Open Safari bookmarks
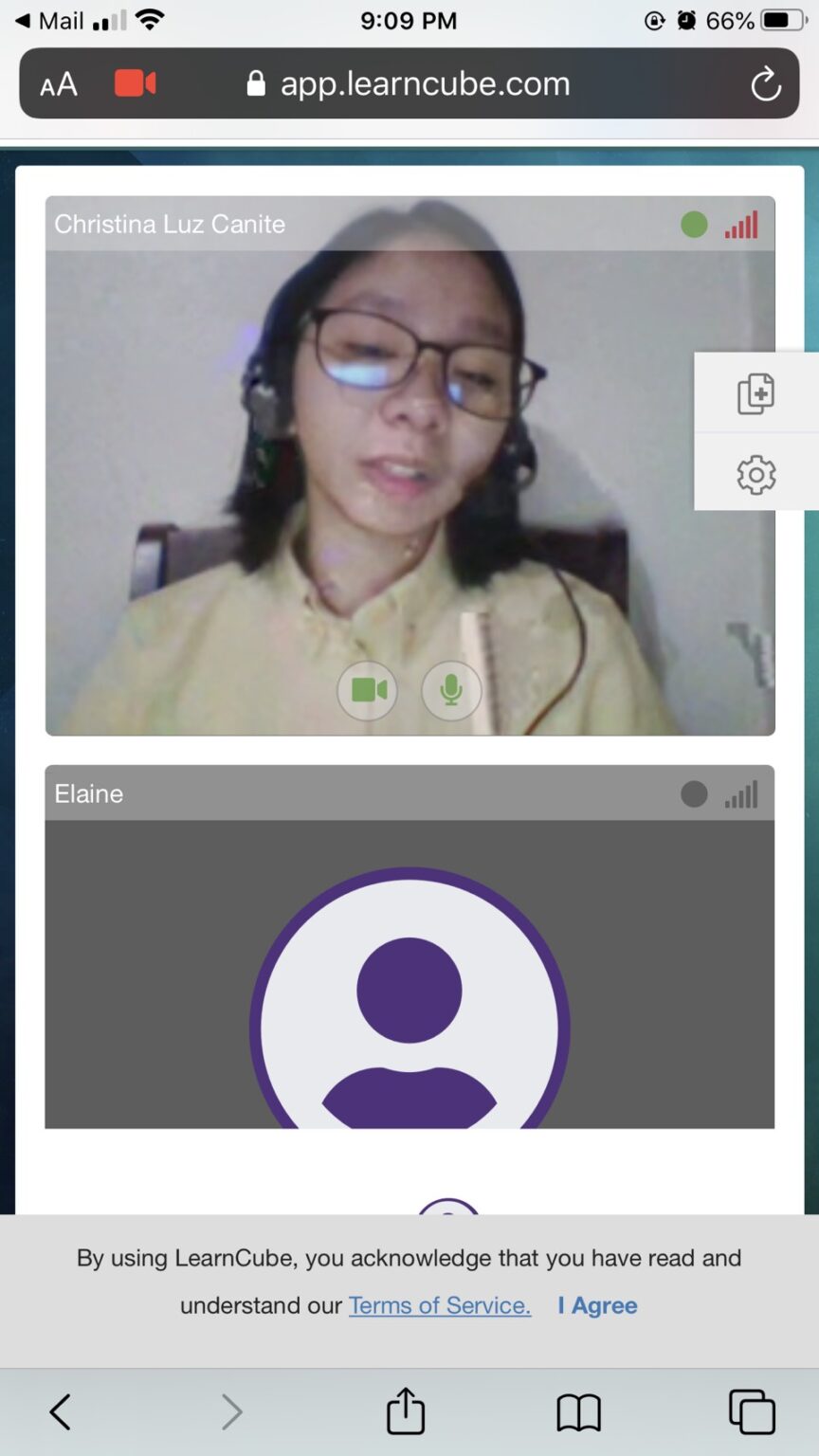 tap(578, 1412)
